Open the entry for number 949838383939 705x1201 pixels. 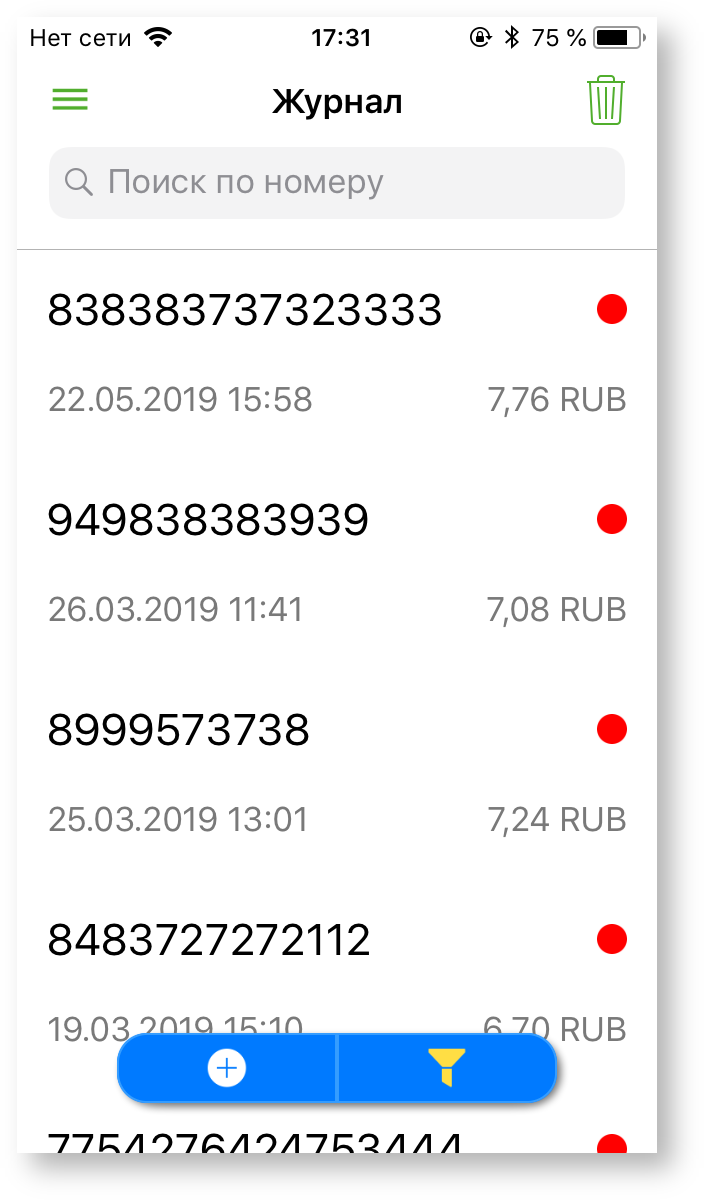(209, 520)
